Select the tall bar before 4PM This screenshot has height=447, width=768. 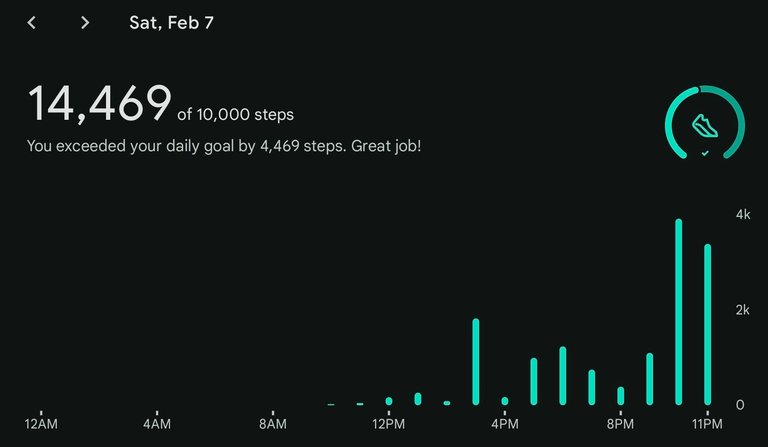point(476,362)
